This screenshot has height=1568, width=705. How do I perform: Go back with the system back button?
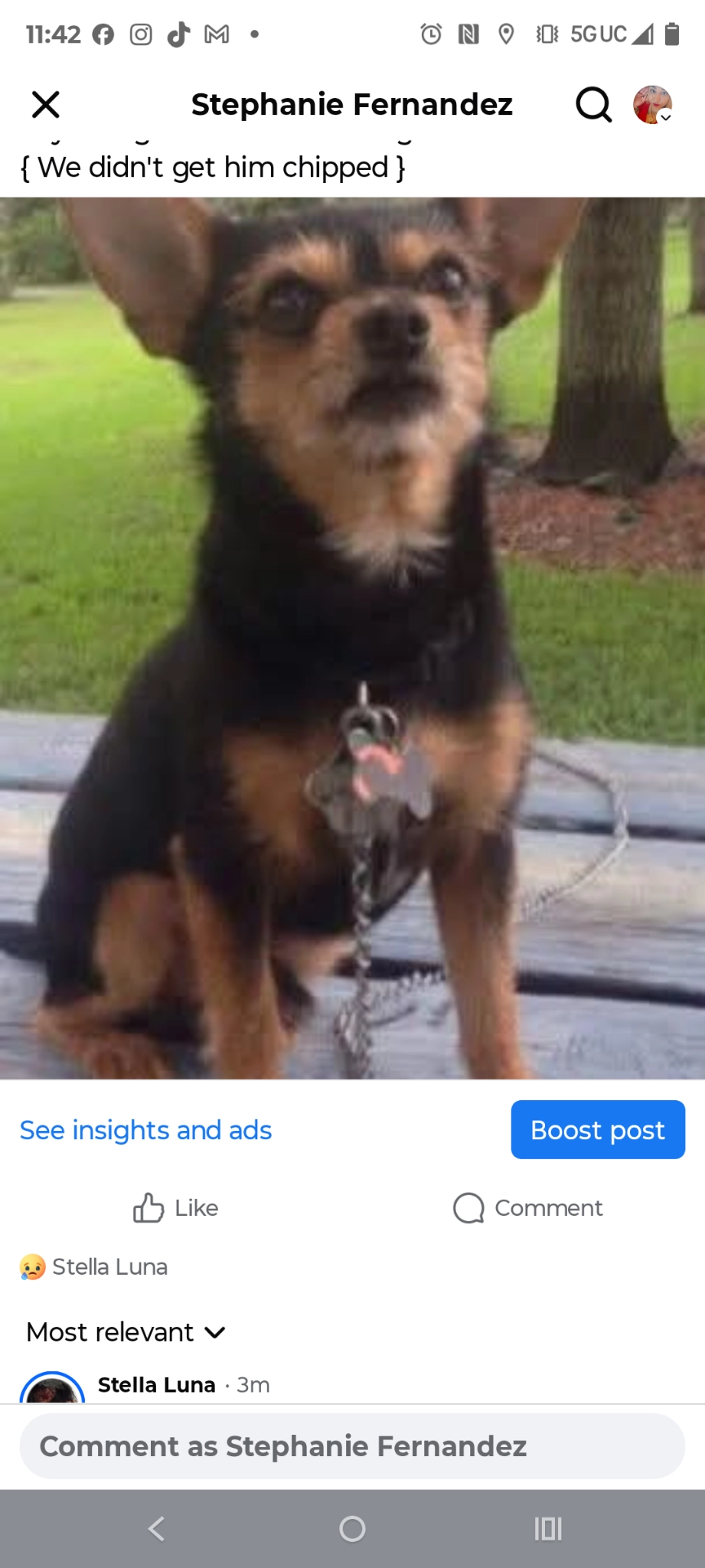[x=156, y=1529]
